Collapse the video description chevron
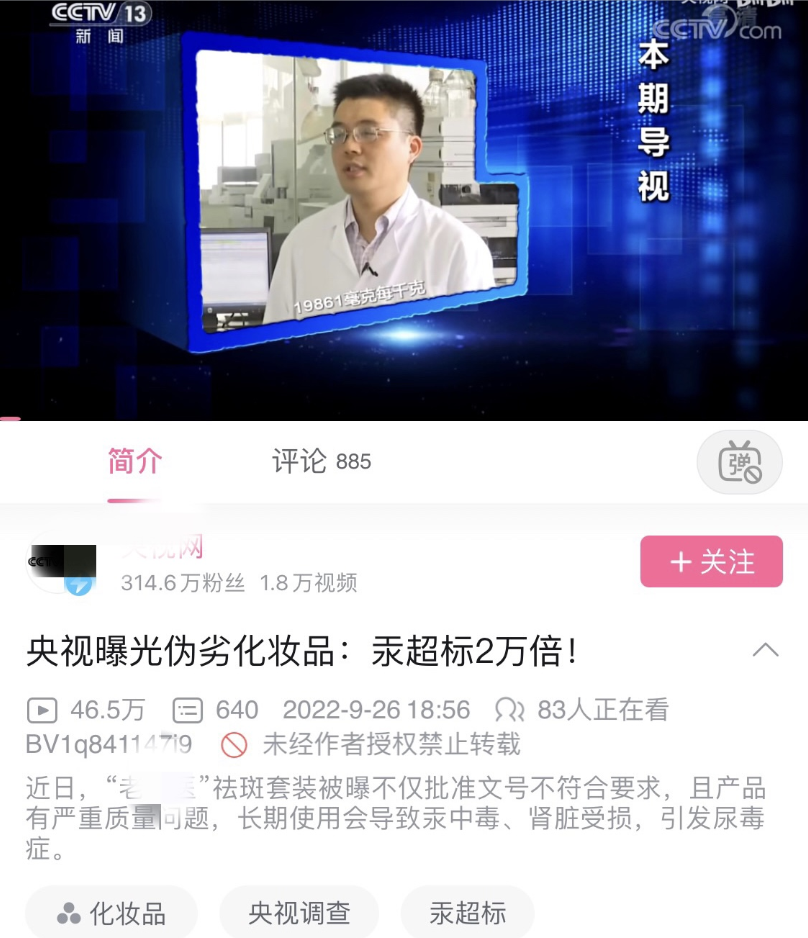Image resolution: width=808 pixels, height=938 pixels. 765,650
